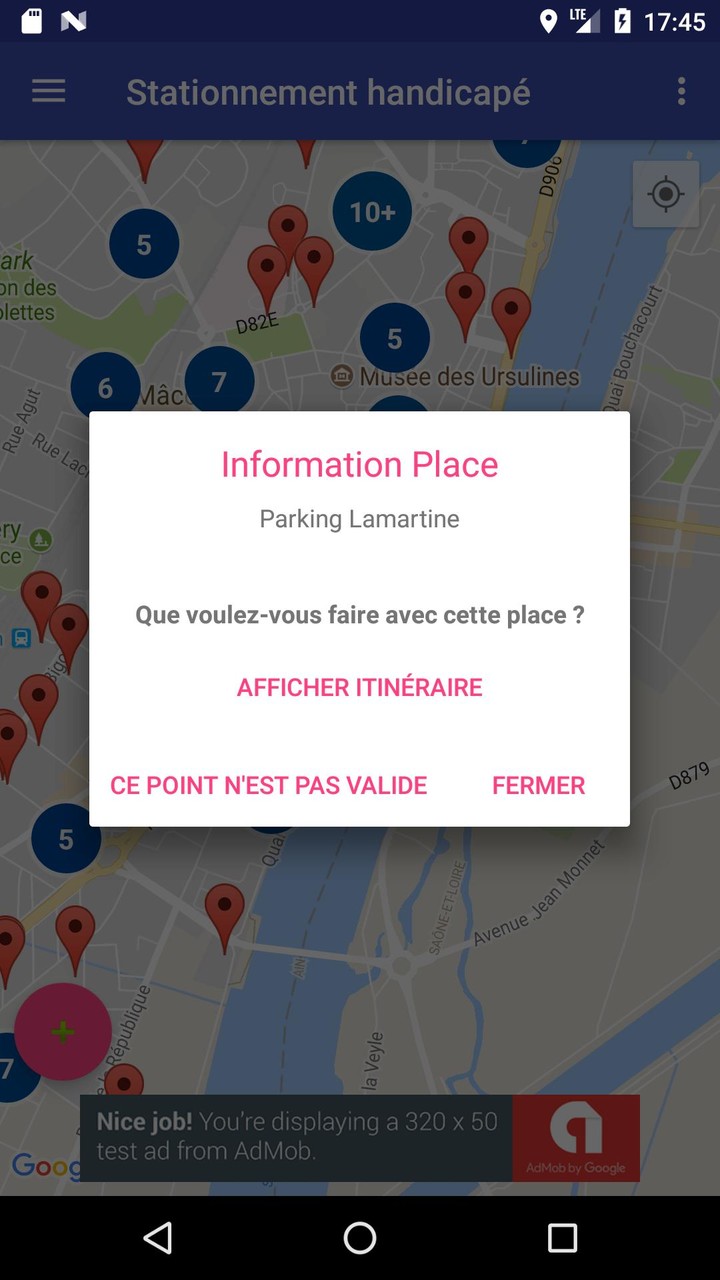Dismiss the dialog with FERMER
This screenshot has width=720, height=1280.
[x=538, y=785]
